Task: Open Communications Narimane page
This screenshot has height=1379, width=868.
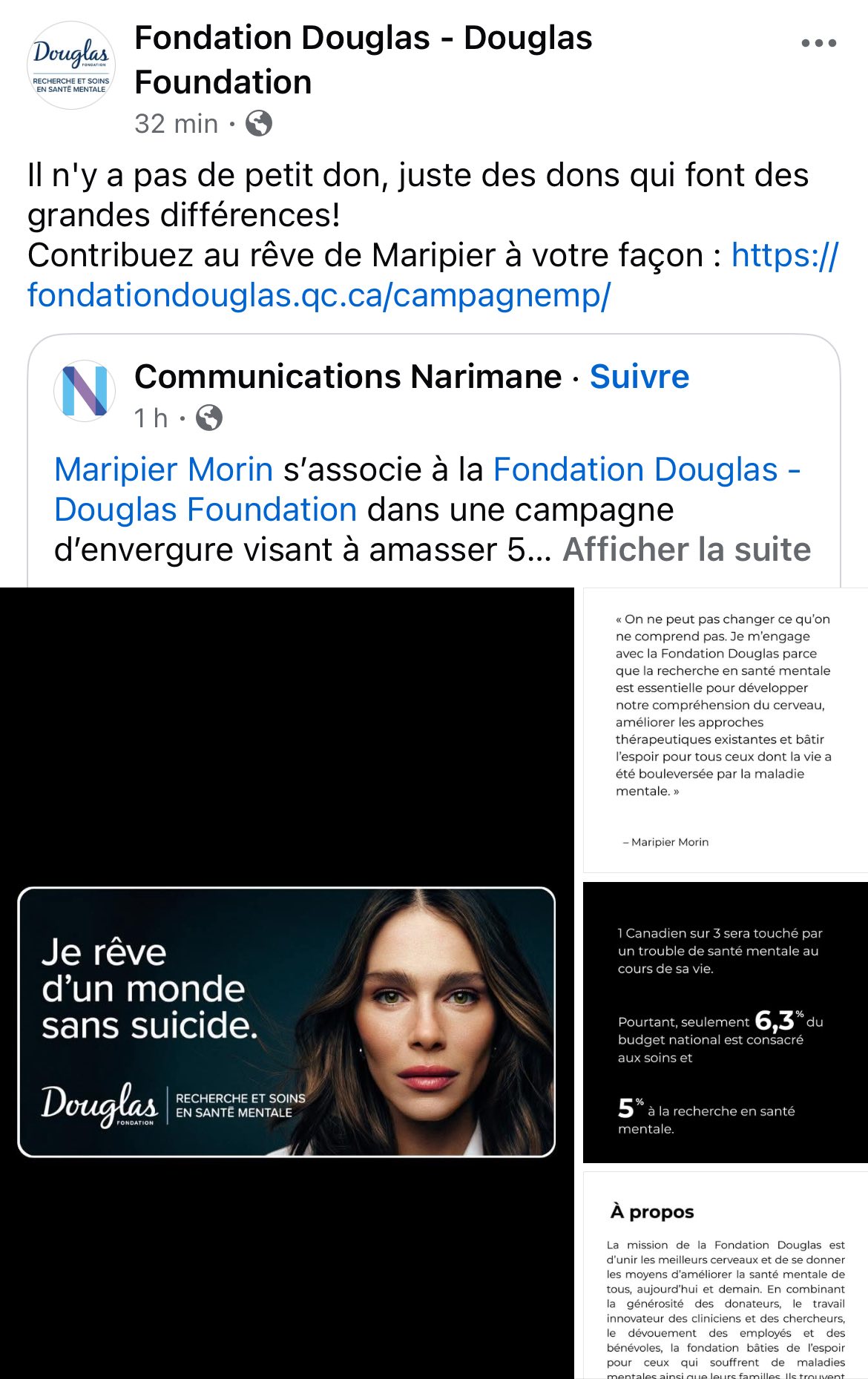Action: coord(347,377)
